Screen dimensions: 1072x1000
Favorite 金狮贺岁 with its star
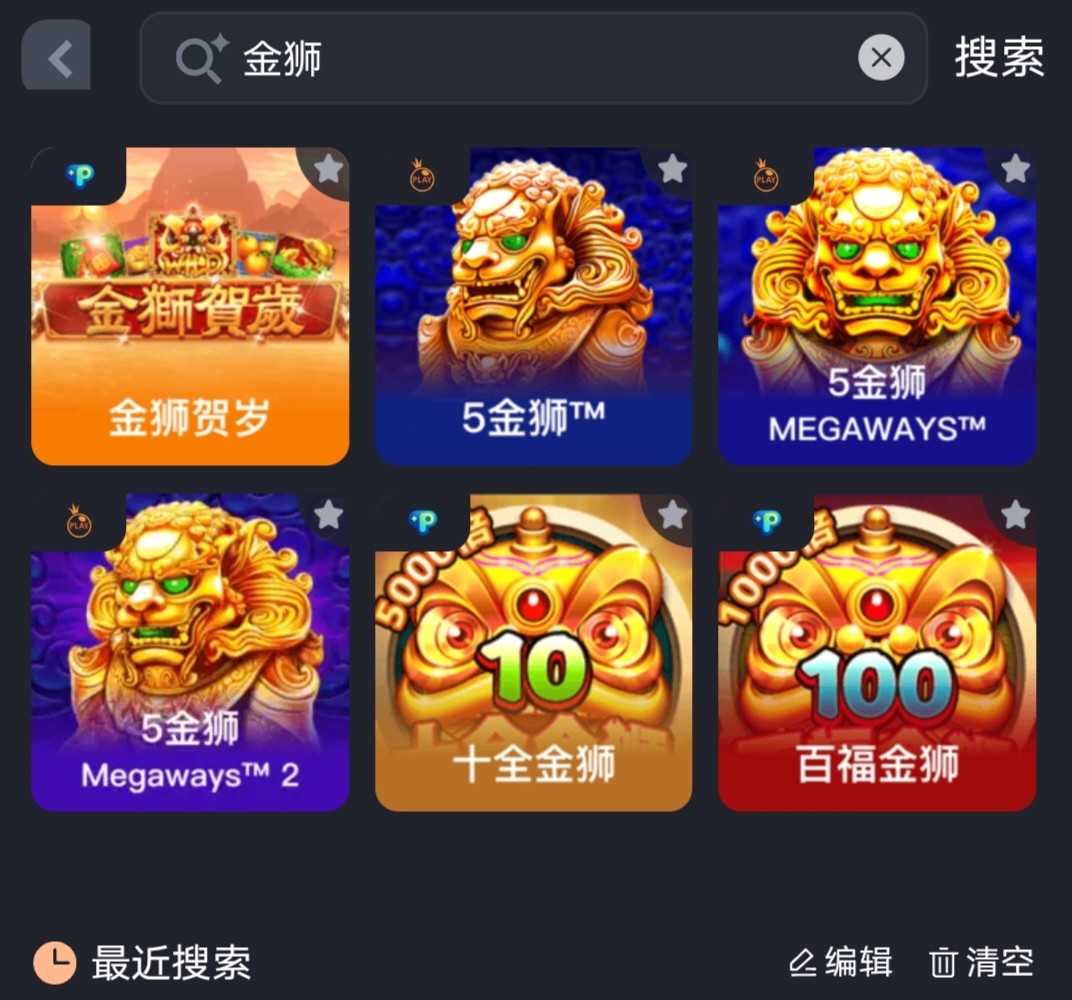(329, 169)
